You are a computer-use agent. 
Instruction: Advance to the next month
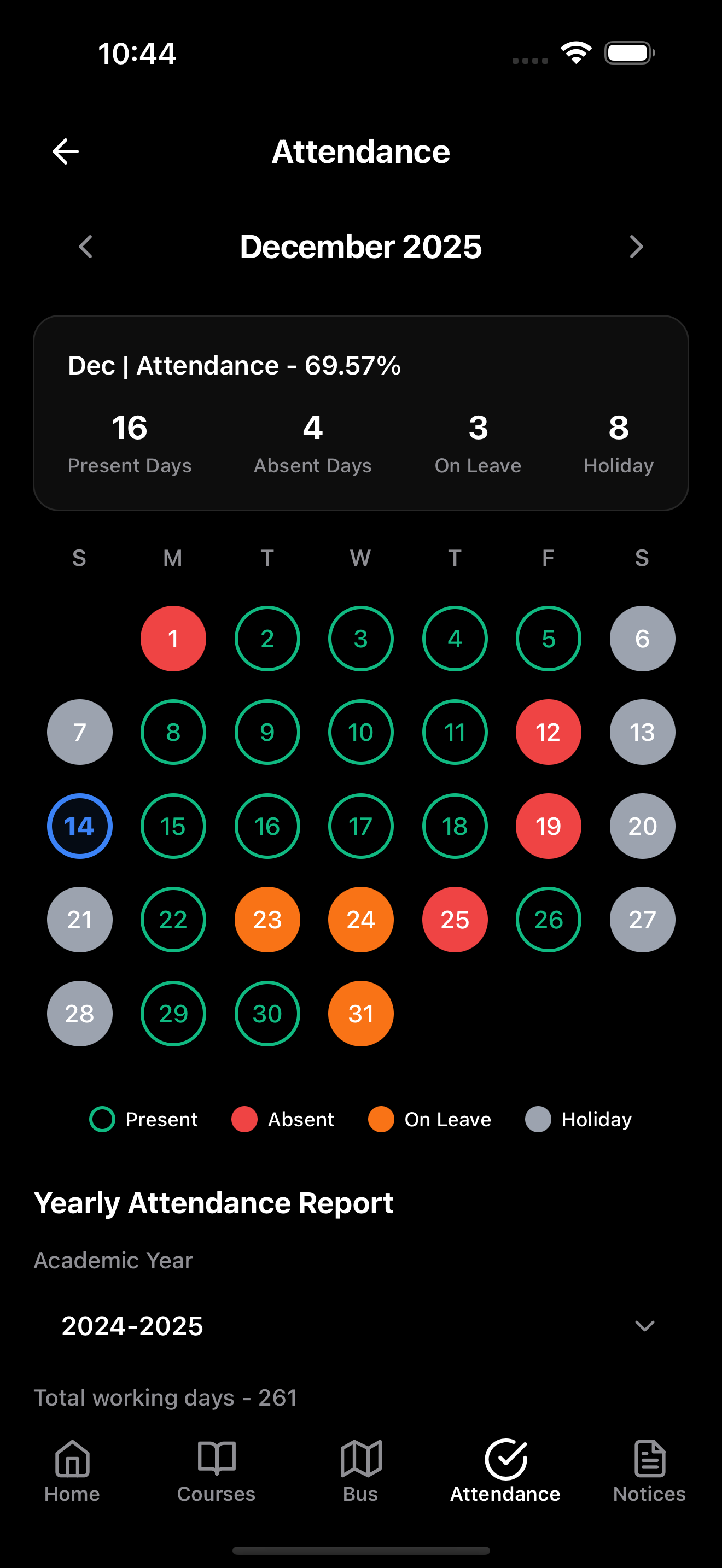(636, 247)
